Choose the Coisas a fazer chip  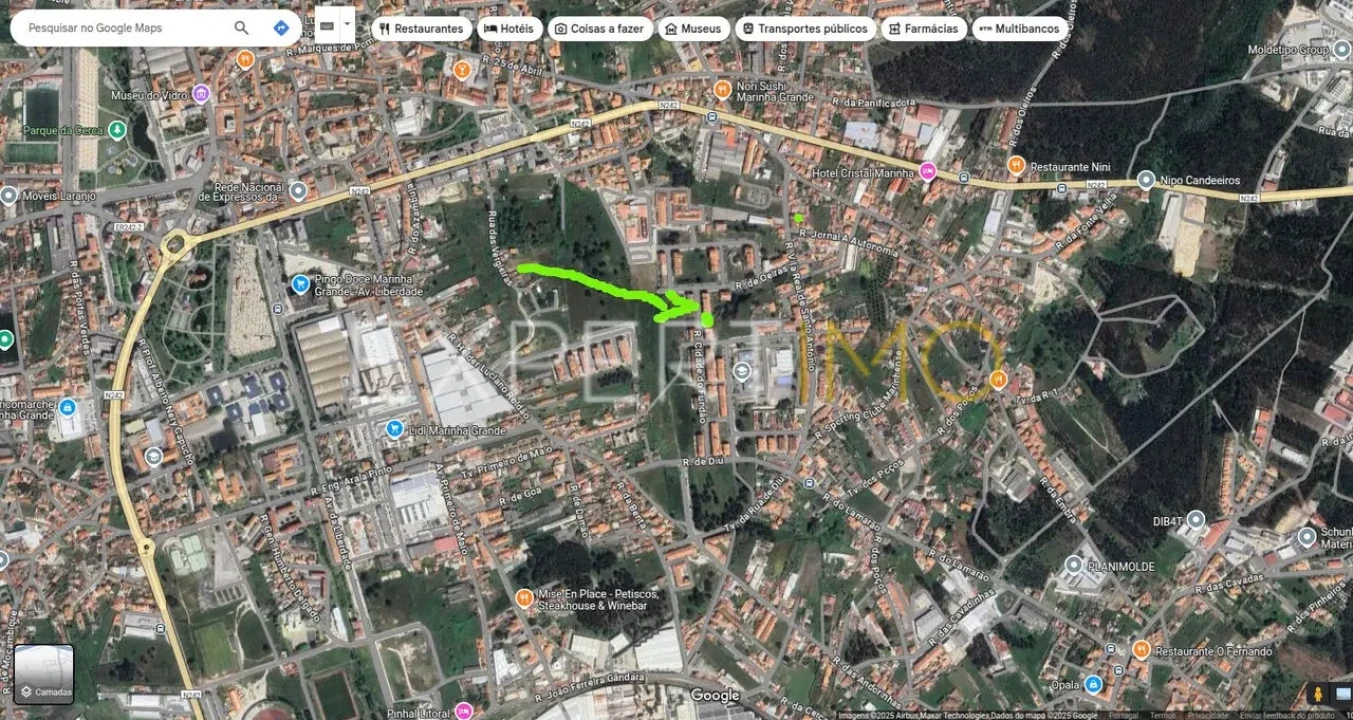click(599, 29)
